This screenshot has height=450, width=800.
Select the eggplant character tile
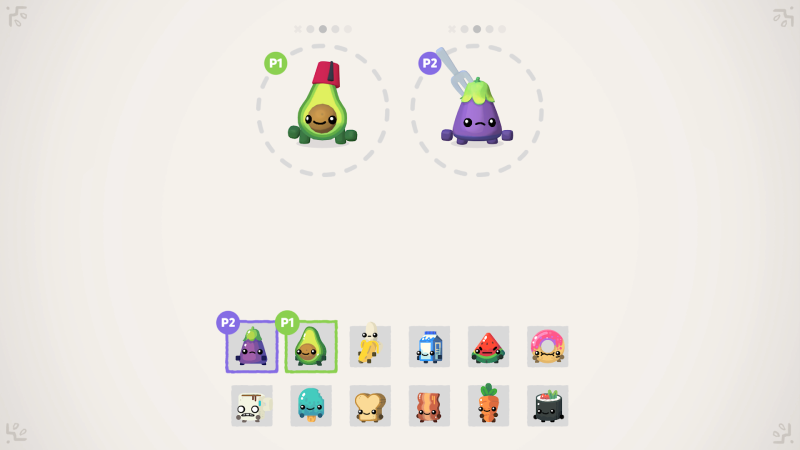click(x=252, y=348)
